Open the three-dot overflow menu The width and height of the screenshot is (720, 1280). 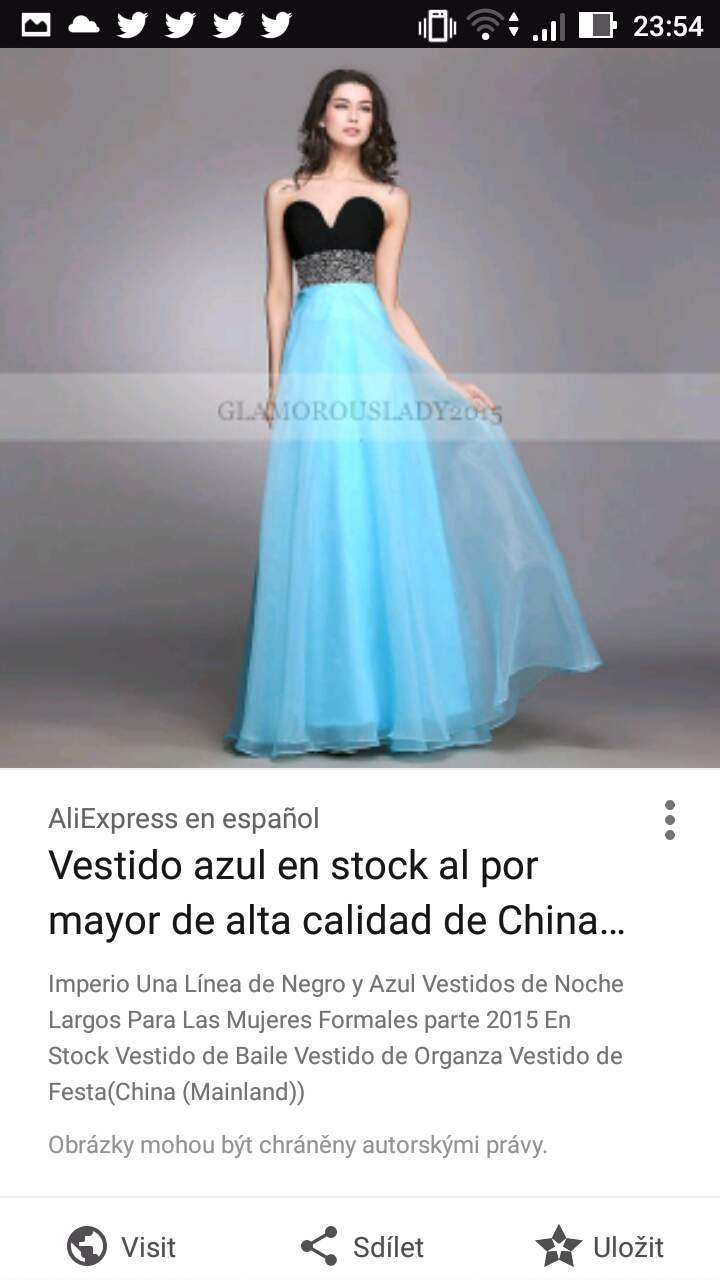tap(669, 820)
